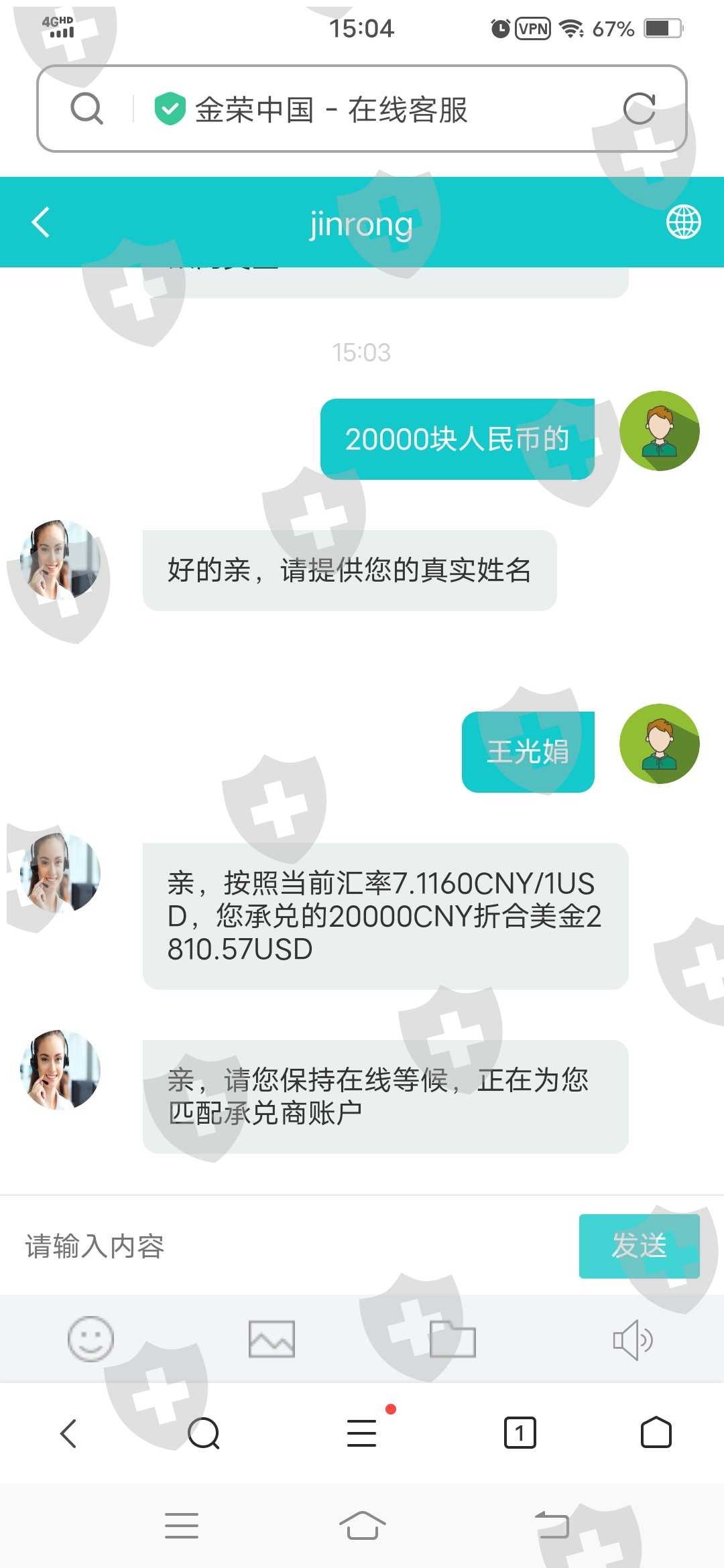
Task: Open the language globe icon
Action: tap(683, 222)
